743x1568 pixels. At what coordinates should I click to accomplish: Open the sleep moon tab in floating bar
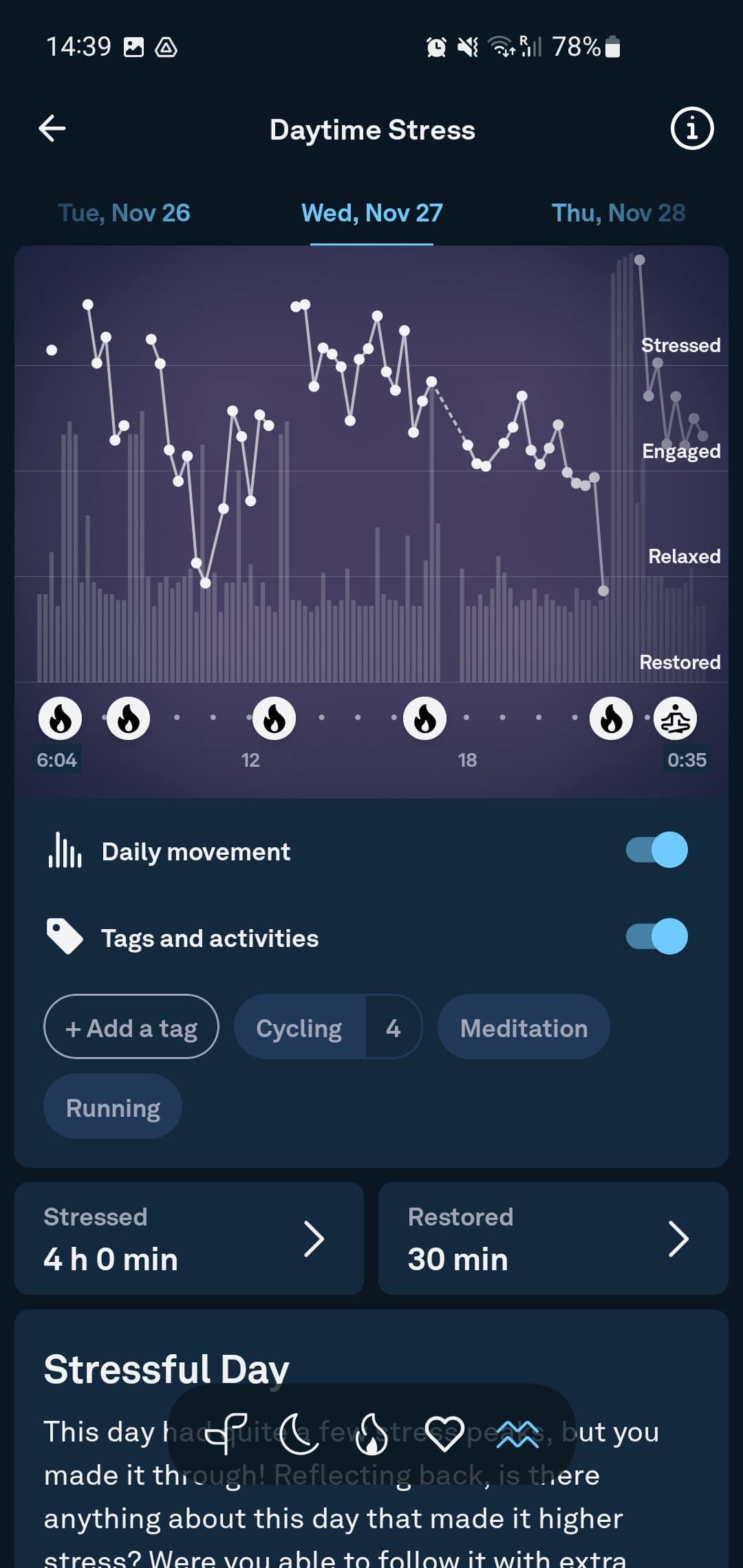tap(299, 1435)
